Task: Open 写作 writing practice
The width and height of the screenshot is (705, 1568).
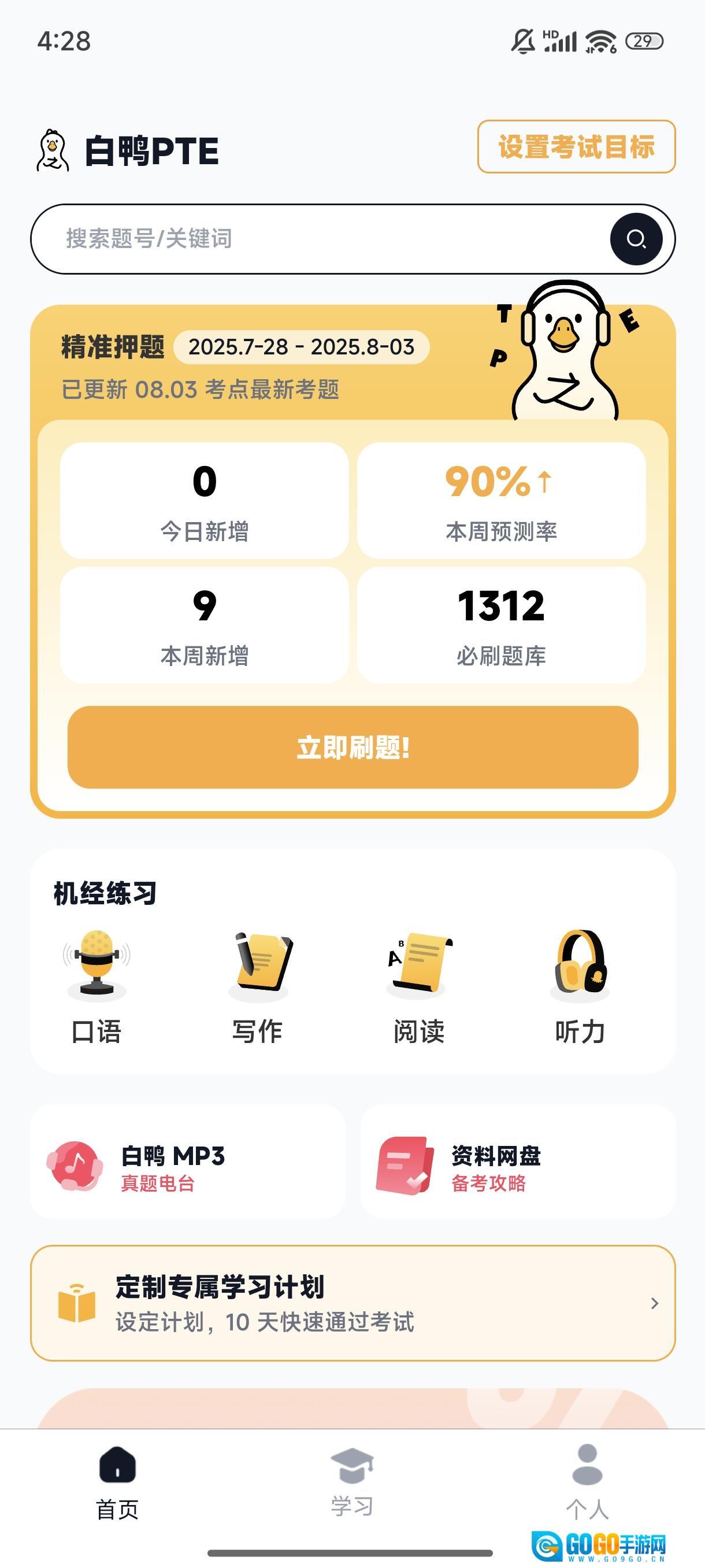Action: point(257,986)
